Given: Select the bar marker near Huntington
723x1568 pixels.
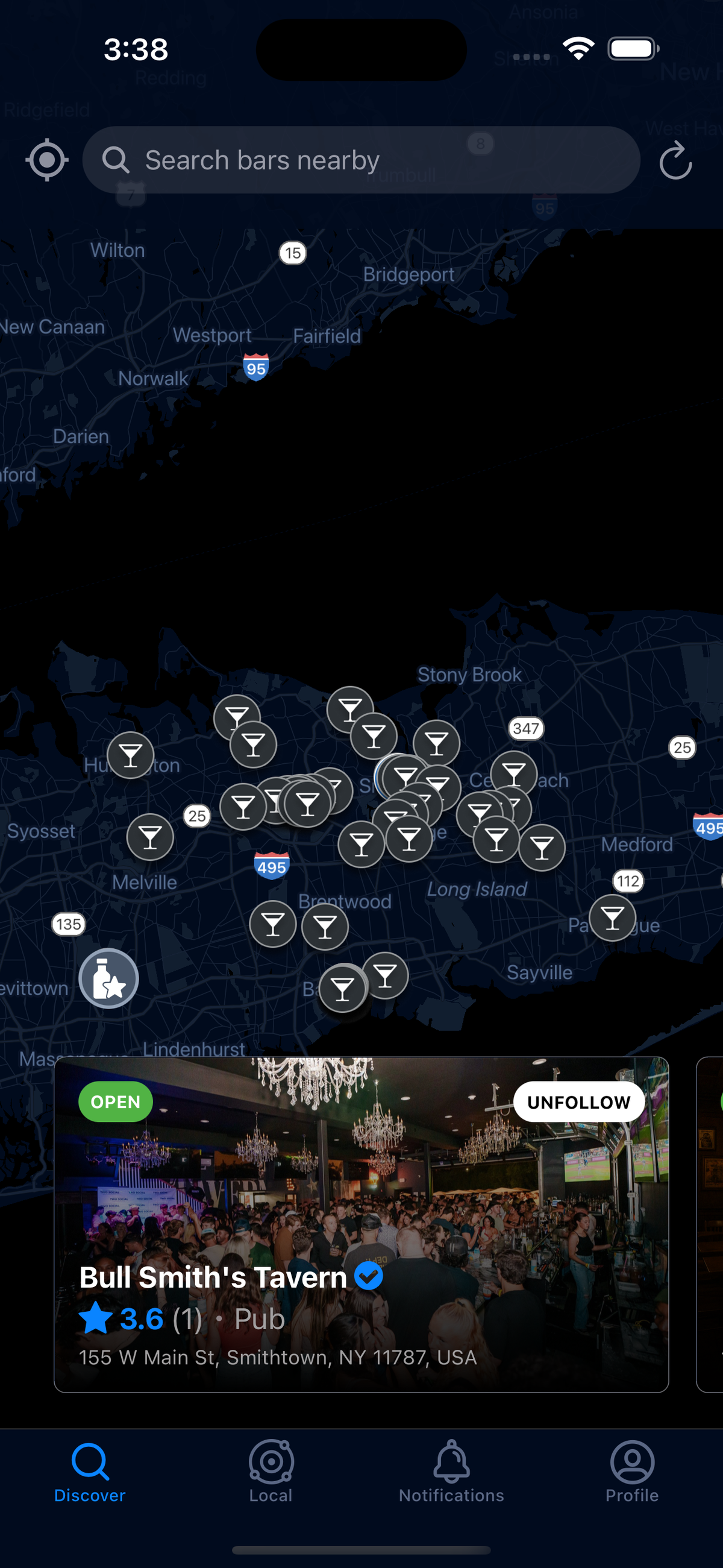Looking at the screenshot, I should point(130,755).
